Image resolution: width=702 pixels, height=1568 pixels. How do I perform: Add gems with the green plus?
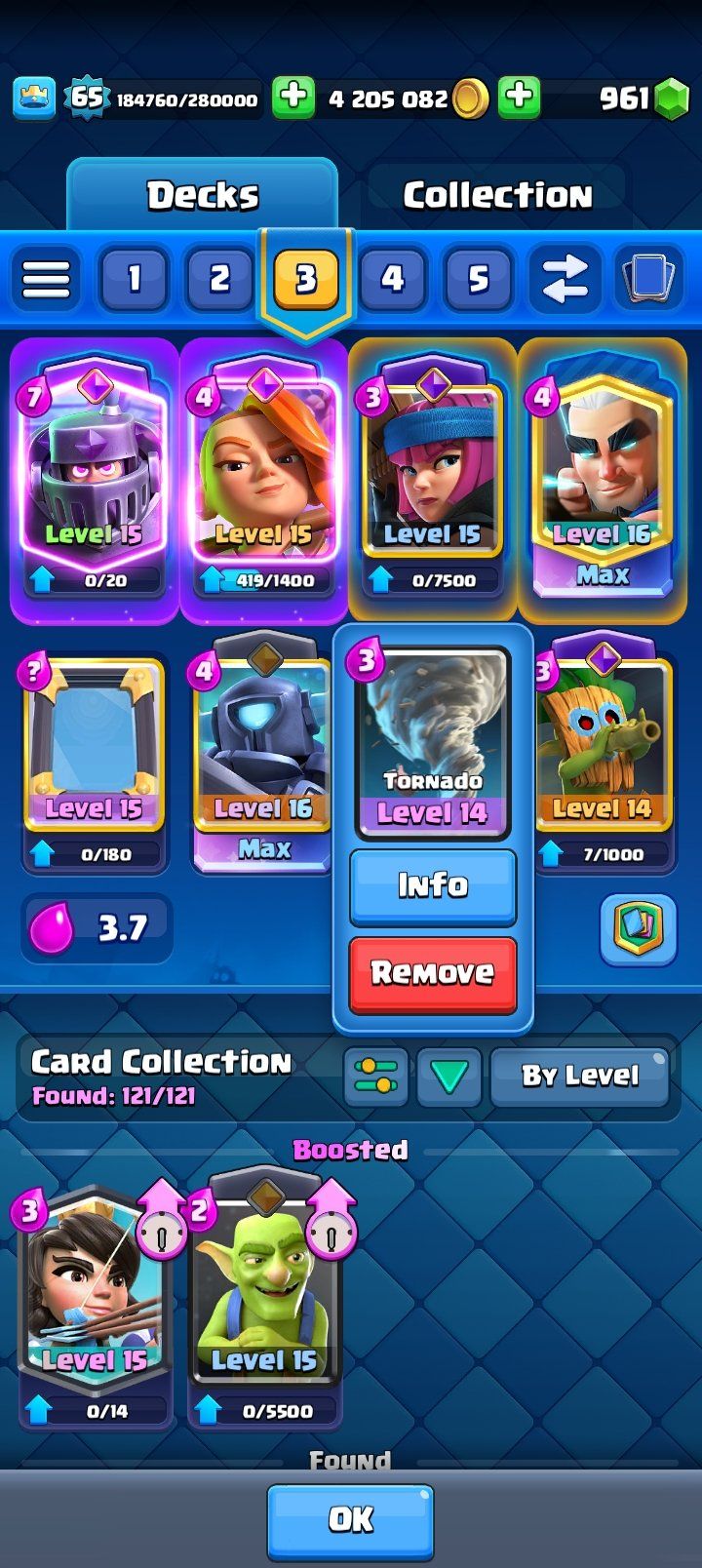(x=520, y=98)
